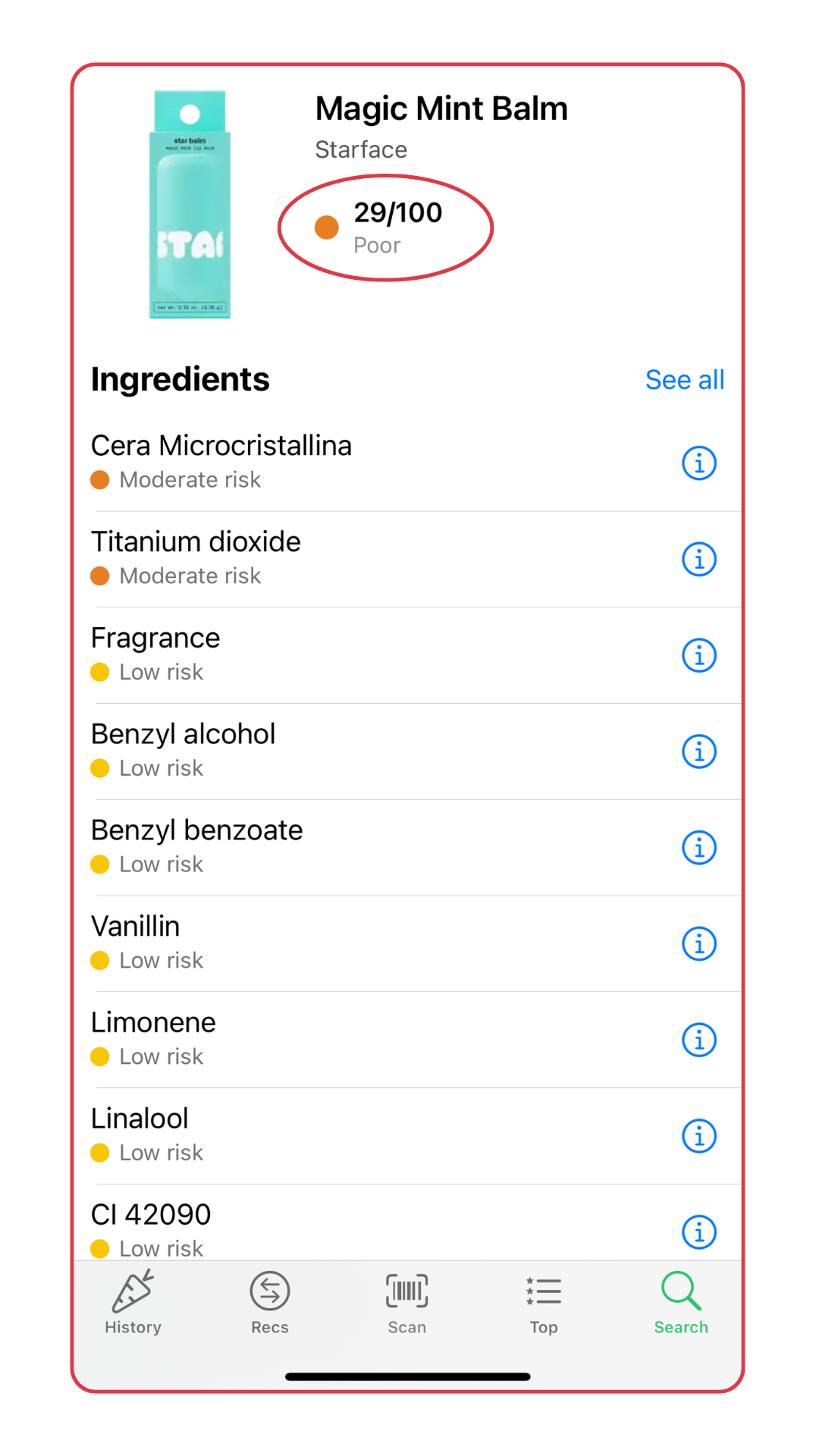Show info for Titanium dioxide

pos(699,560)
